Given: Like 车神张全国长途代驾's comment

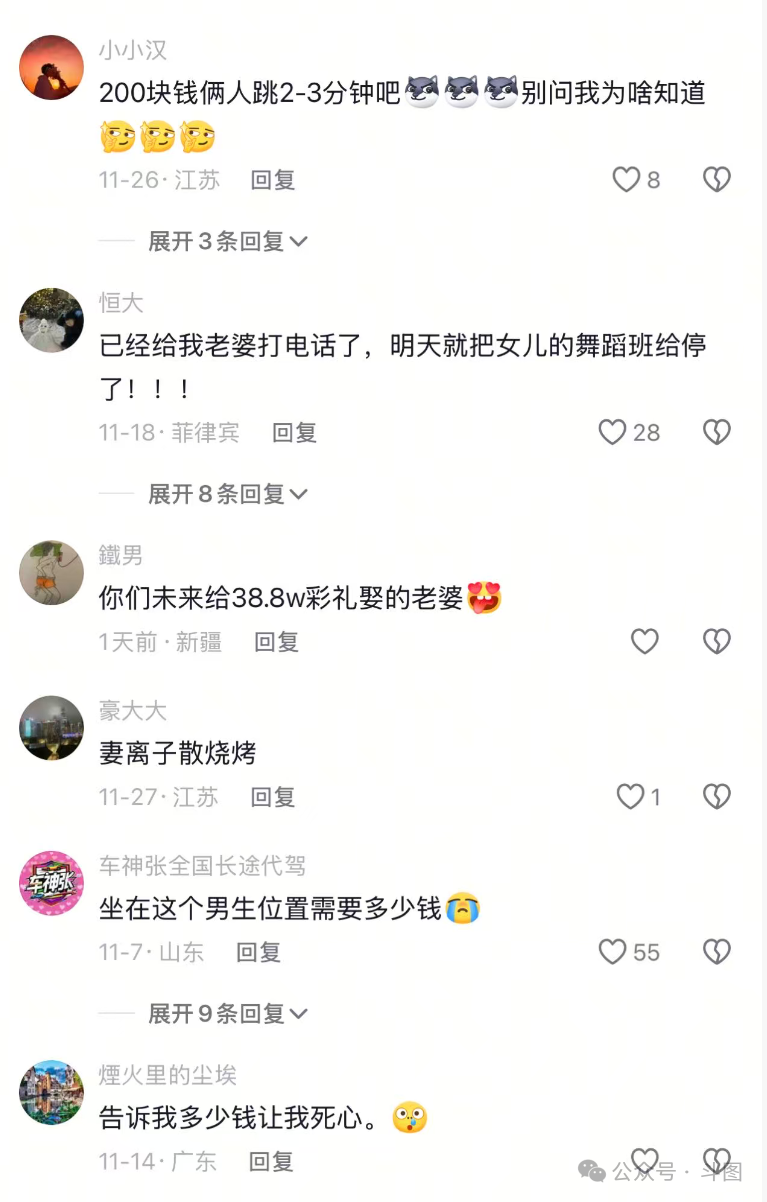Looking at the screenshot, I should (613, 952).
